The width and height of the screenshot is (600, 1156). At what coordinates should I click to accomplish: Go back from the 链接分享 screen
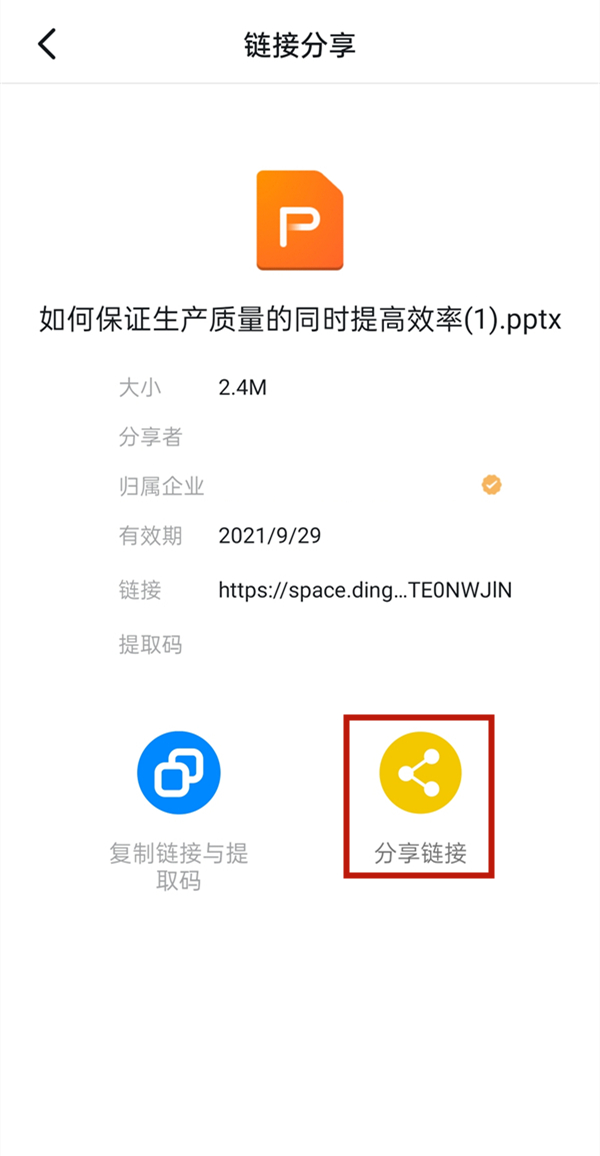[47, 44]
